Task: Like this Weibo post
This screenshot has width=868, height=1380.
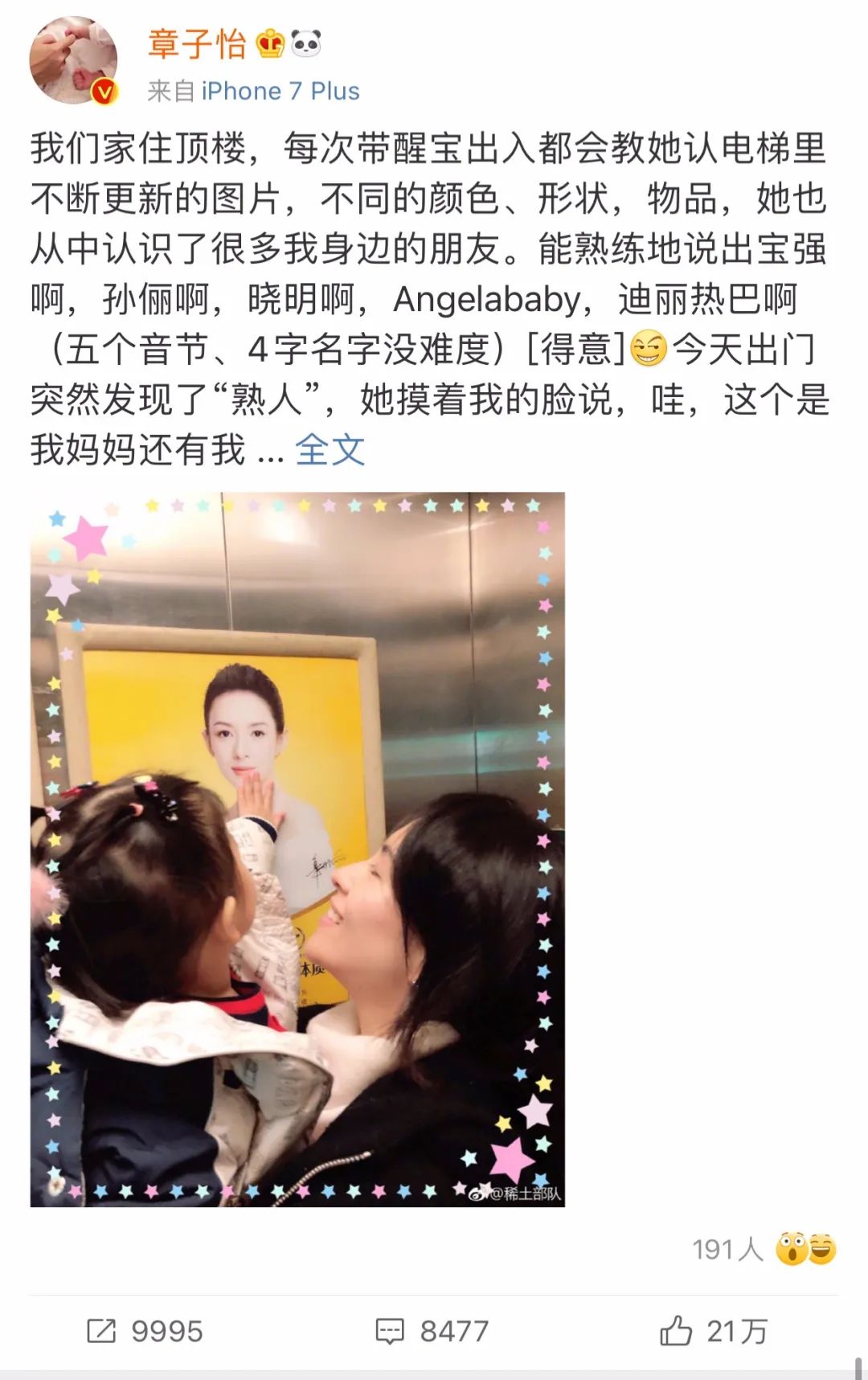Action: [x=713, y=1331]
